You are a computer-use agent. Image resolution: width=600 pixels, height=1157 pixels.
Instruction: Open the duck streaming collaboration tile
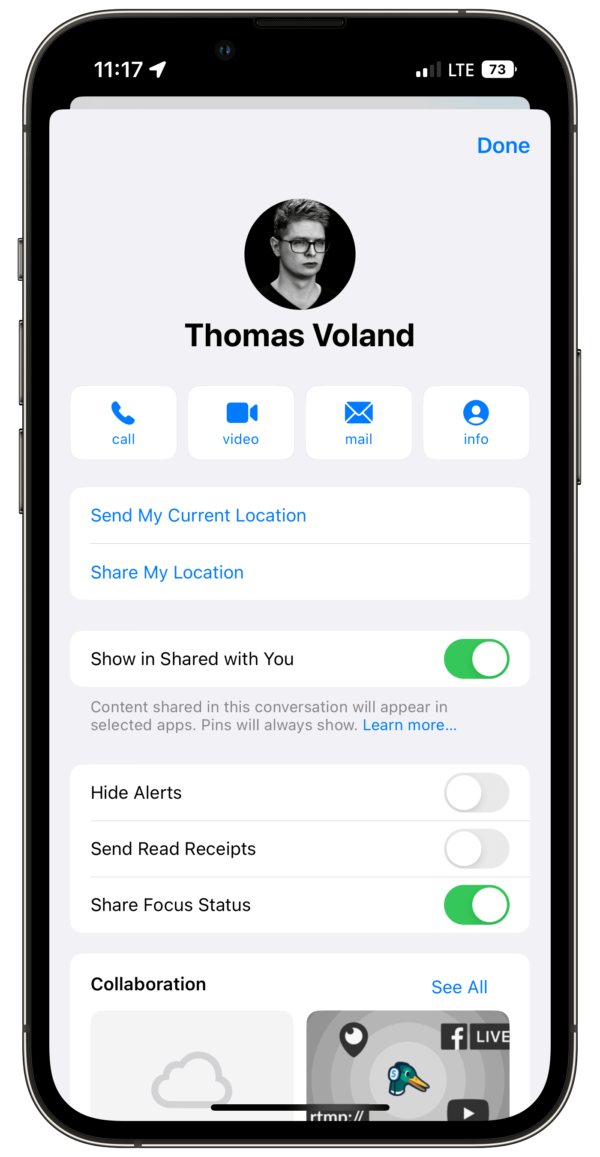(x=407, y=1066)
